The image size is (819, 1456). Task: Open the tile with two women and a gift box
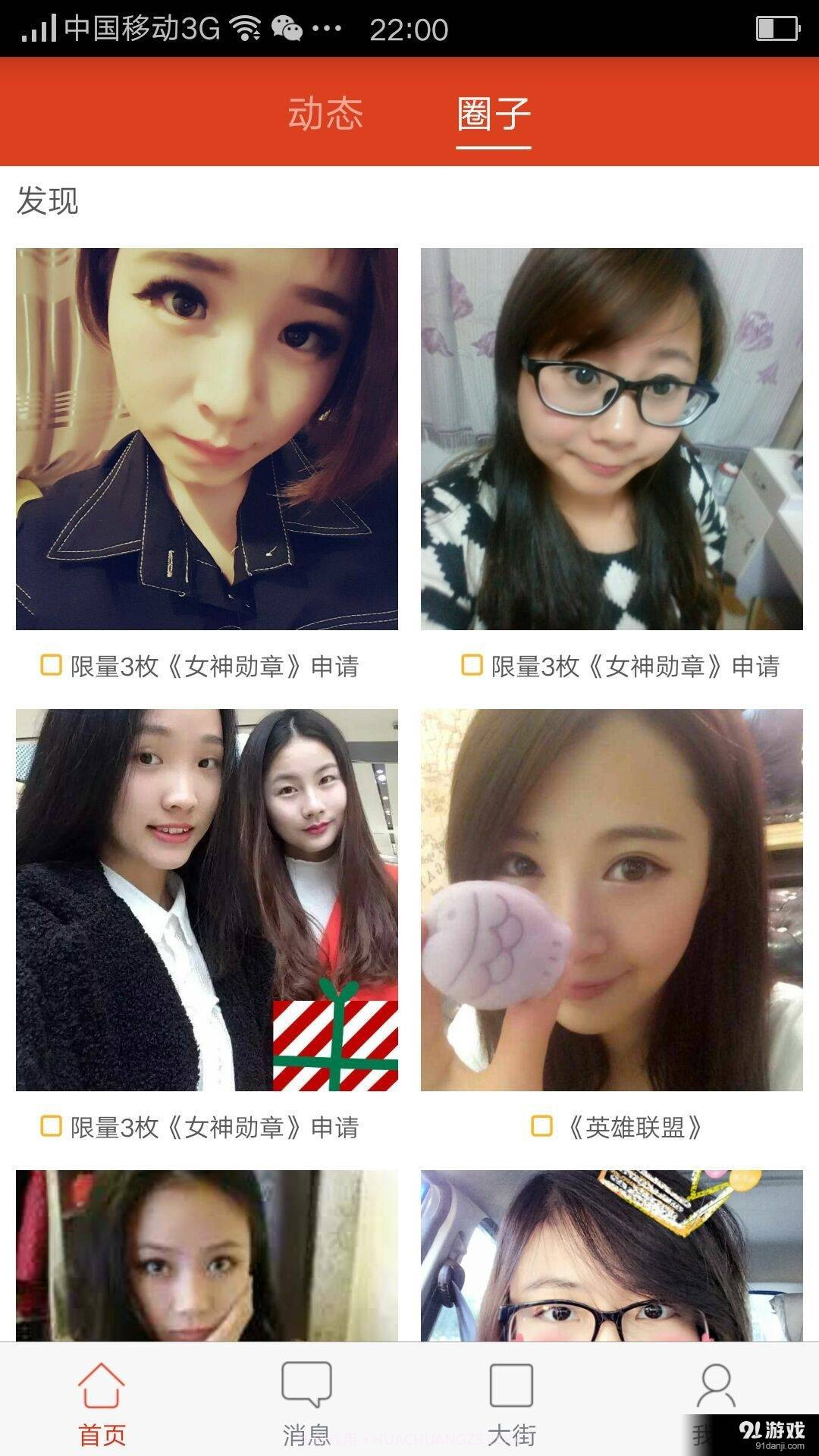pyautogui.click(x=206, y=899)
